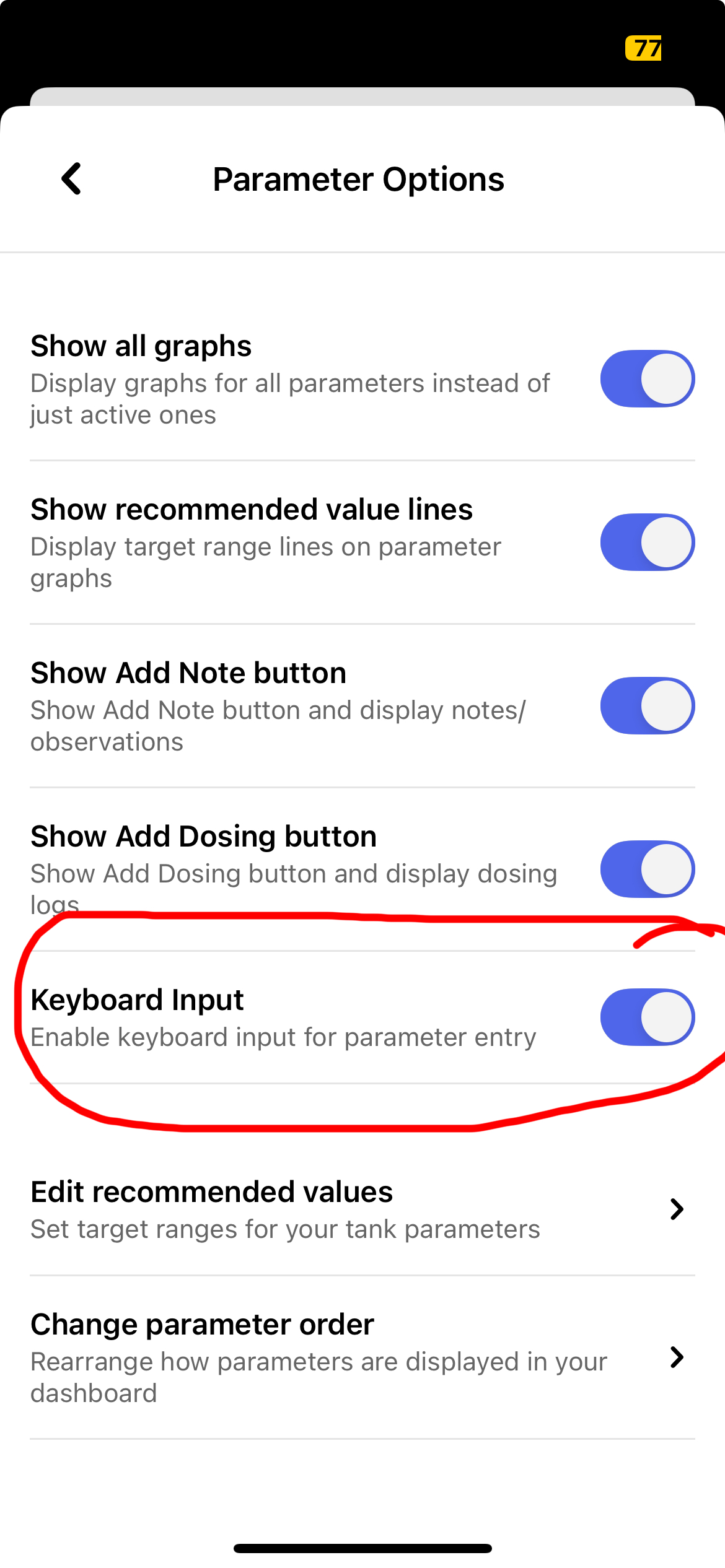Open Edit recommended values

362,1209
